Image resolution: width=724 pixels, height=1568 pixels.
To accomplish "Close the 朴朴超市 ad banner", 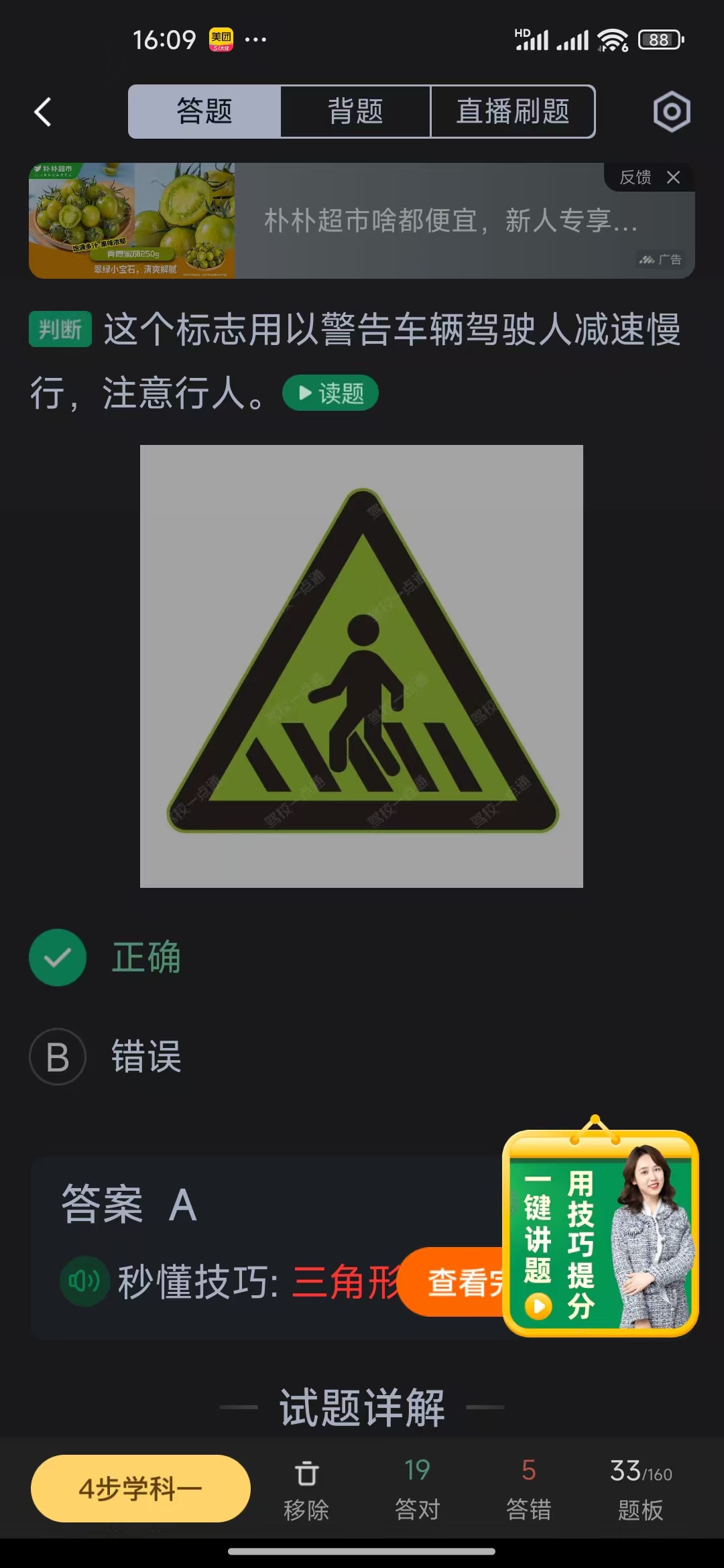I will pos(674,177).
